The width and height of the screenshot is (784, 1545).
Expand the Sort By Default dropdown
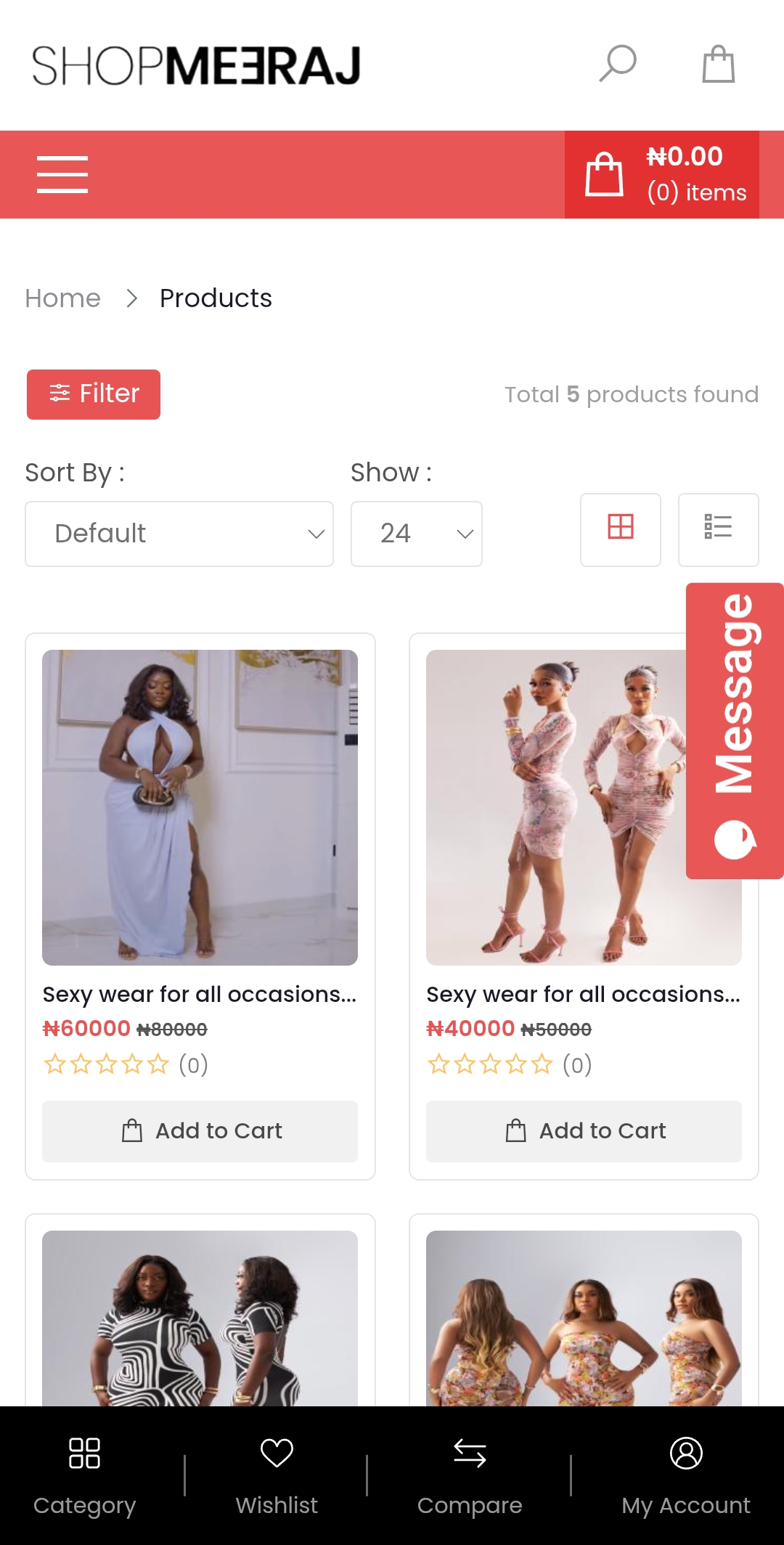click(179, 534)
